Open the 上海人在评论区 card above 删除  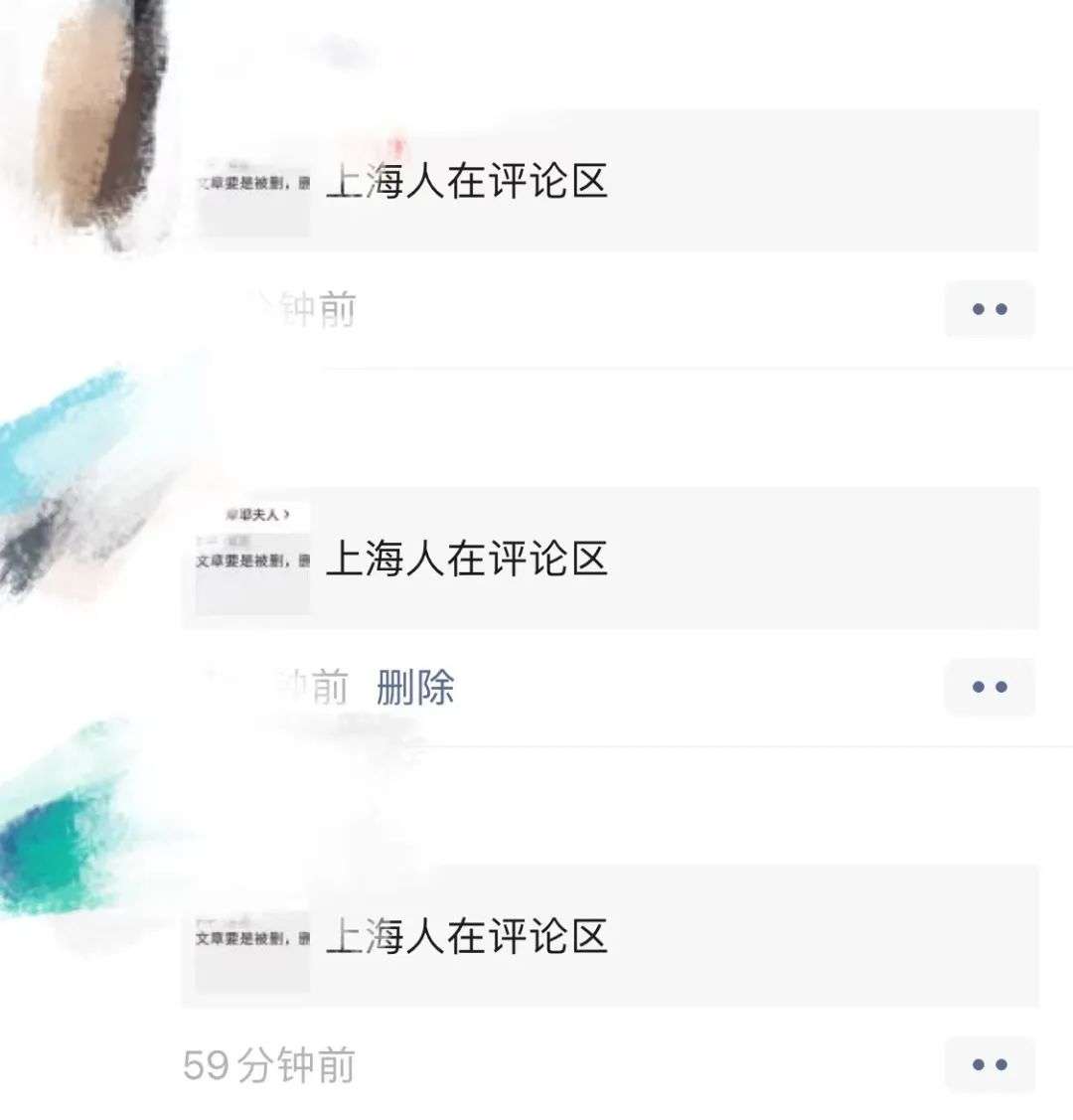point(610,559)
